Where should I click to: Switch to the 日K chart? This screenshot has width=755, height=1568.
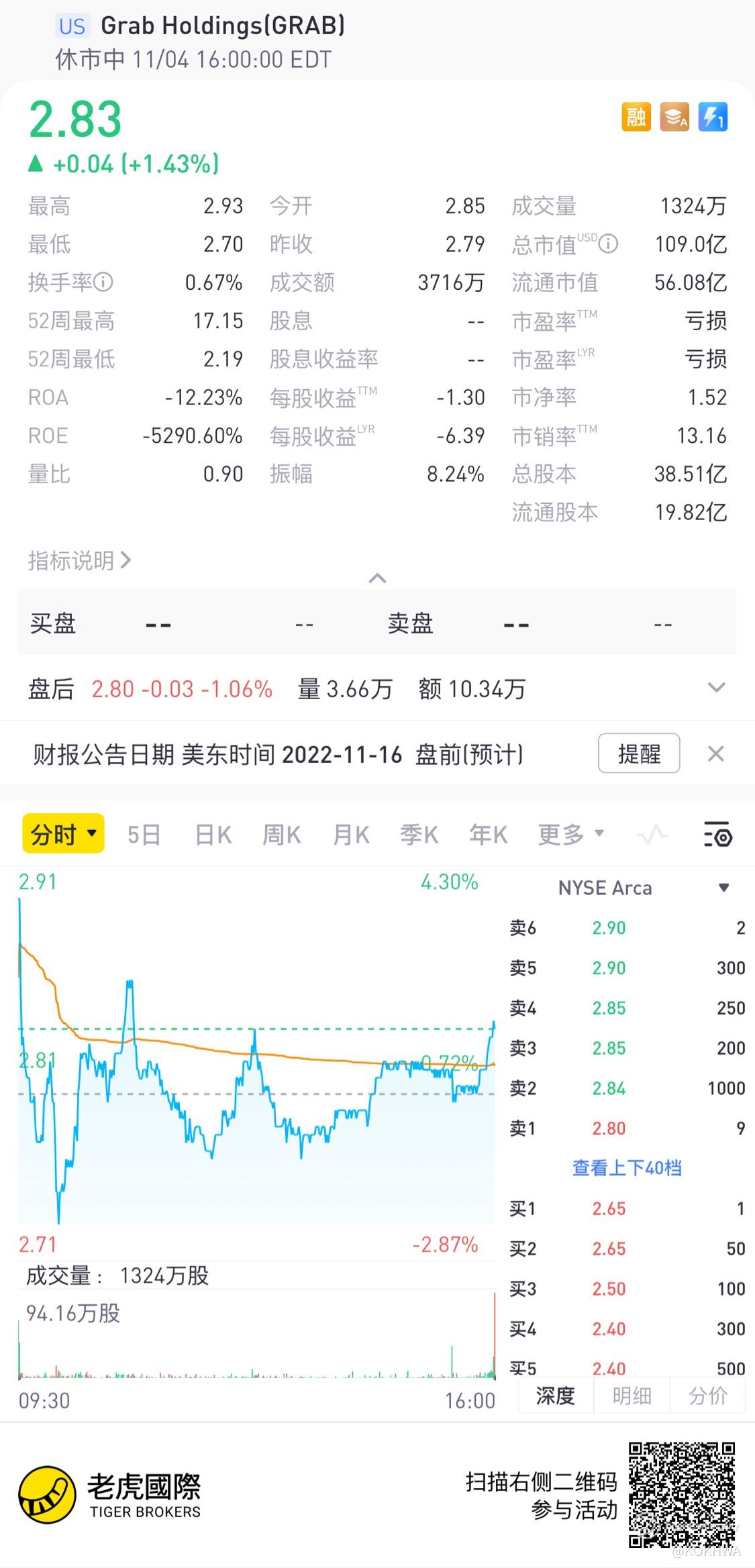click(x=213, y=835)
